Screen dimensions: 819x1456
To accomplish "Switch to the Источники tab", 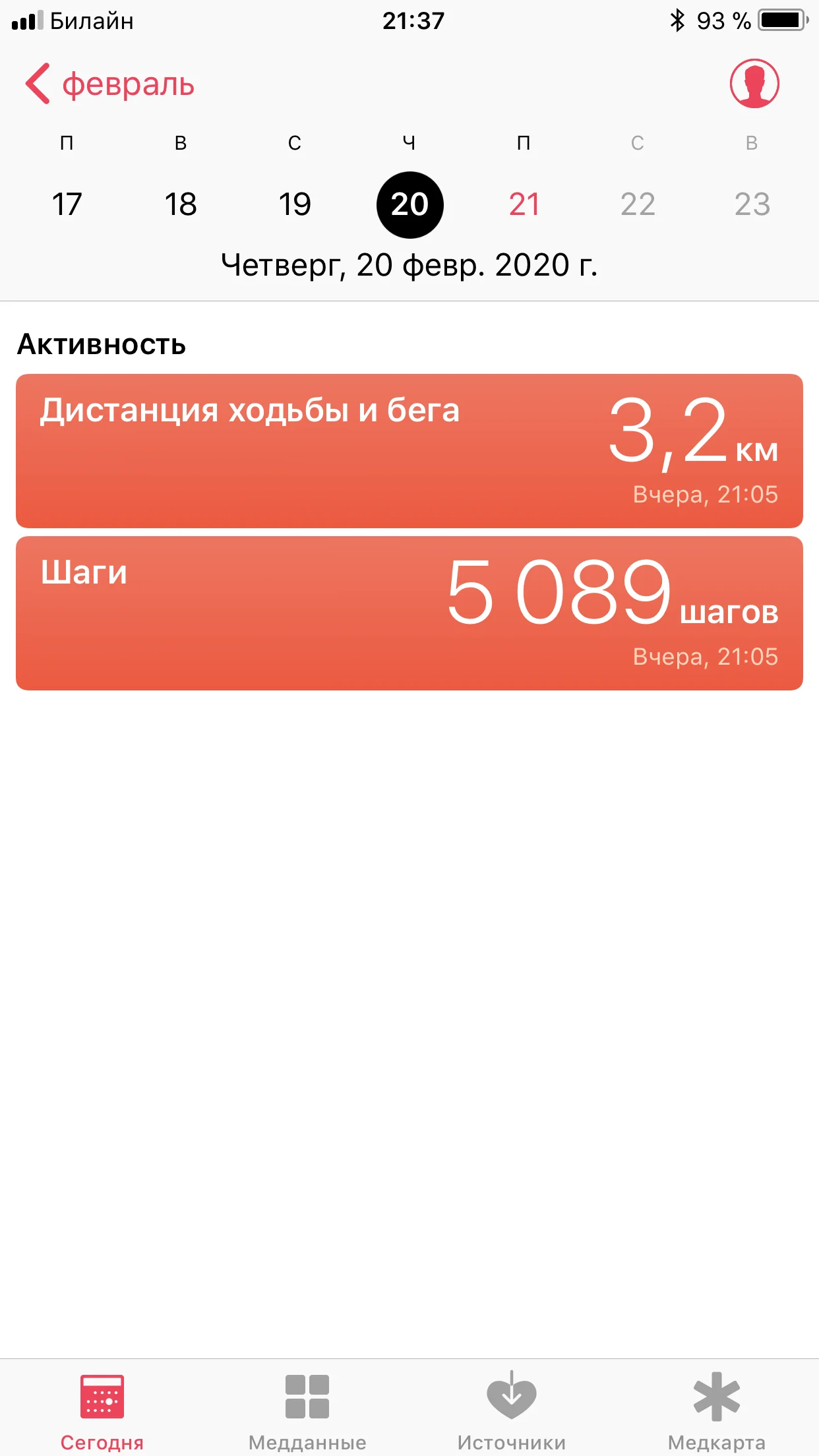I will click(512, 1407).
